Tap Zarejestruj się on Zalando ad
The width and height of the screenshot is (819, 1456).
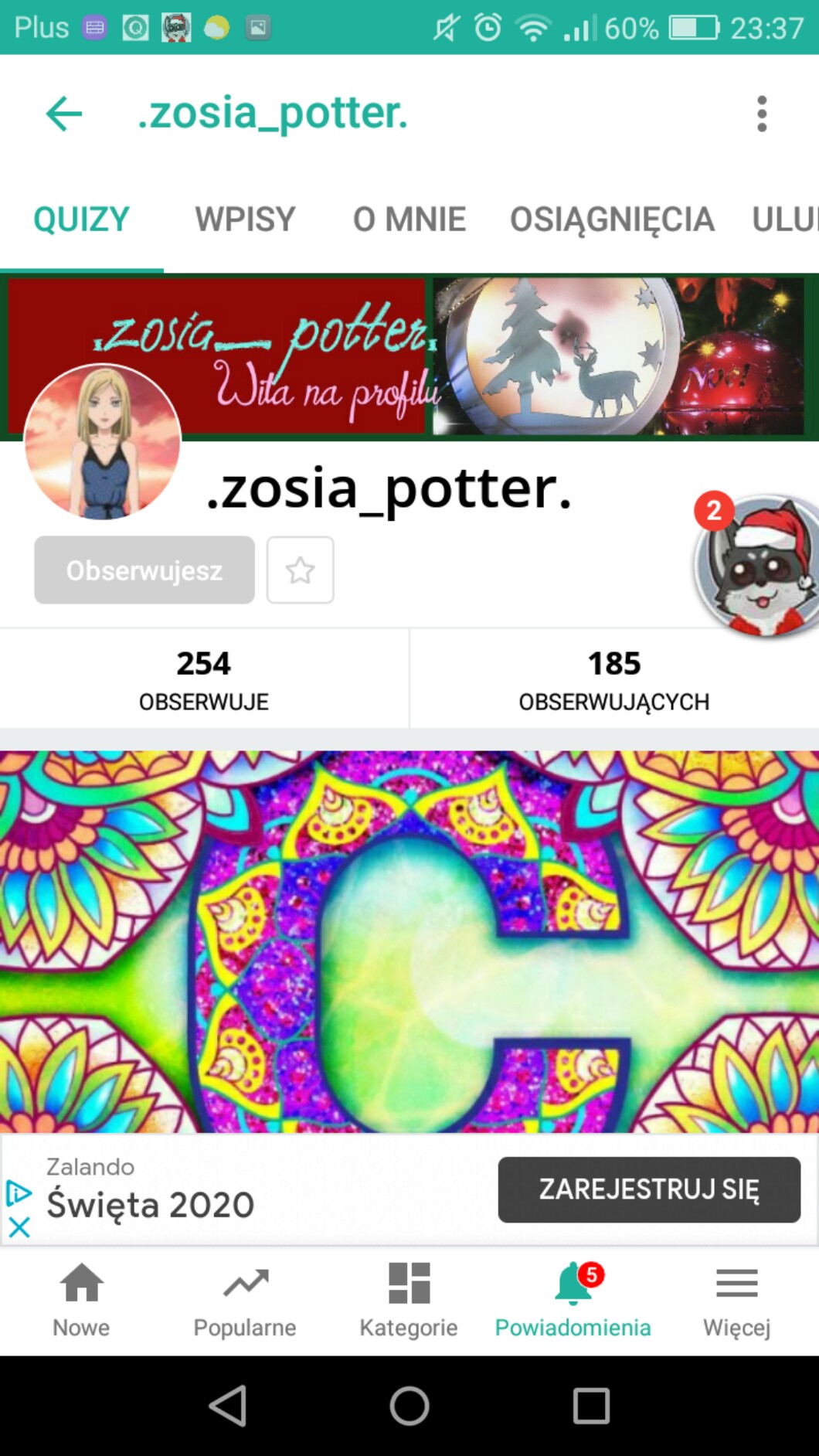tap(649, 1189)
